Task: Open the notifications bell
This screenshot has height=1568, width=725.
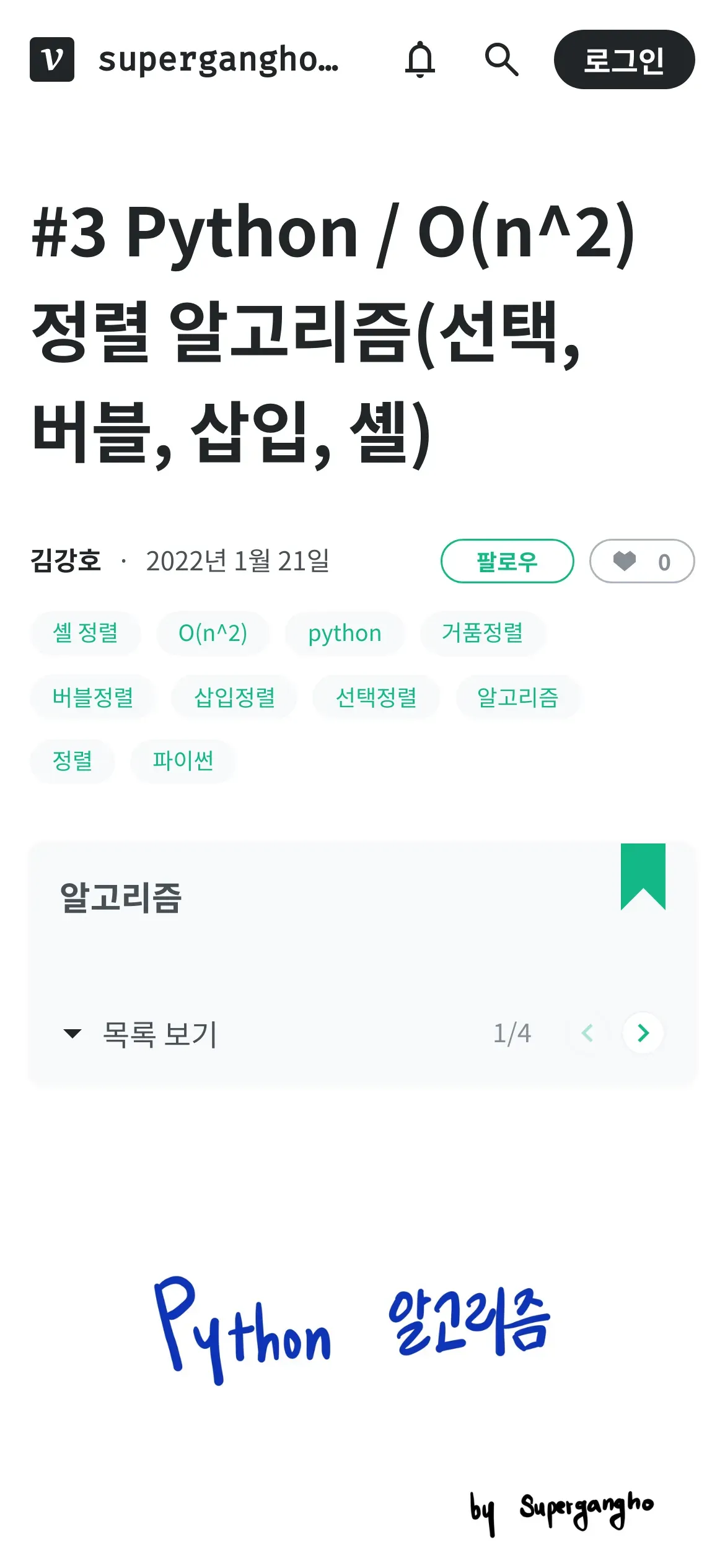Action: (420, 59)
